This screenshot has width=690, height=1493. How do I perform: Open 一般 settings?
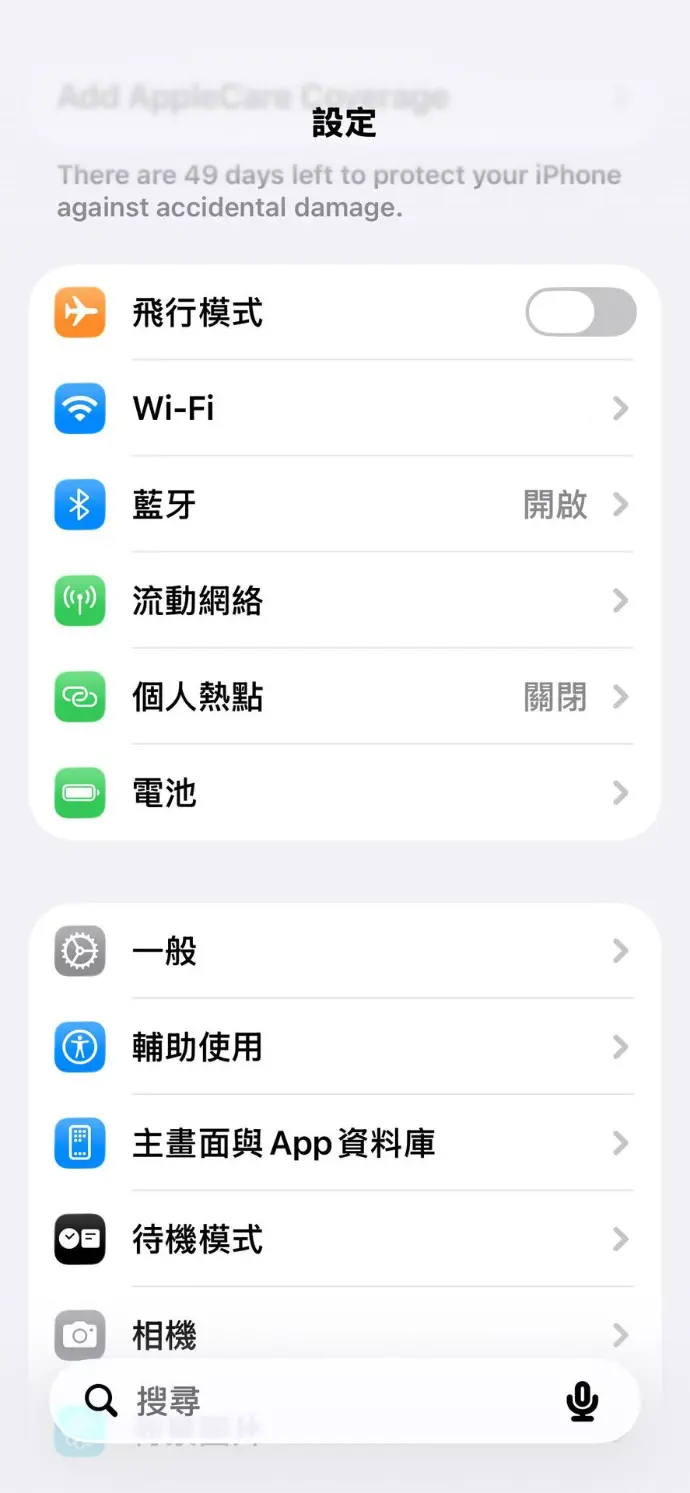point(345,950)
